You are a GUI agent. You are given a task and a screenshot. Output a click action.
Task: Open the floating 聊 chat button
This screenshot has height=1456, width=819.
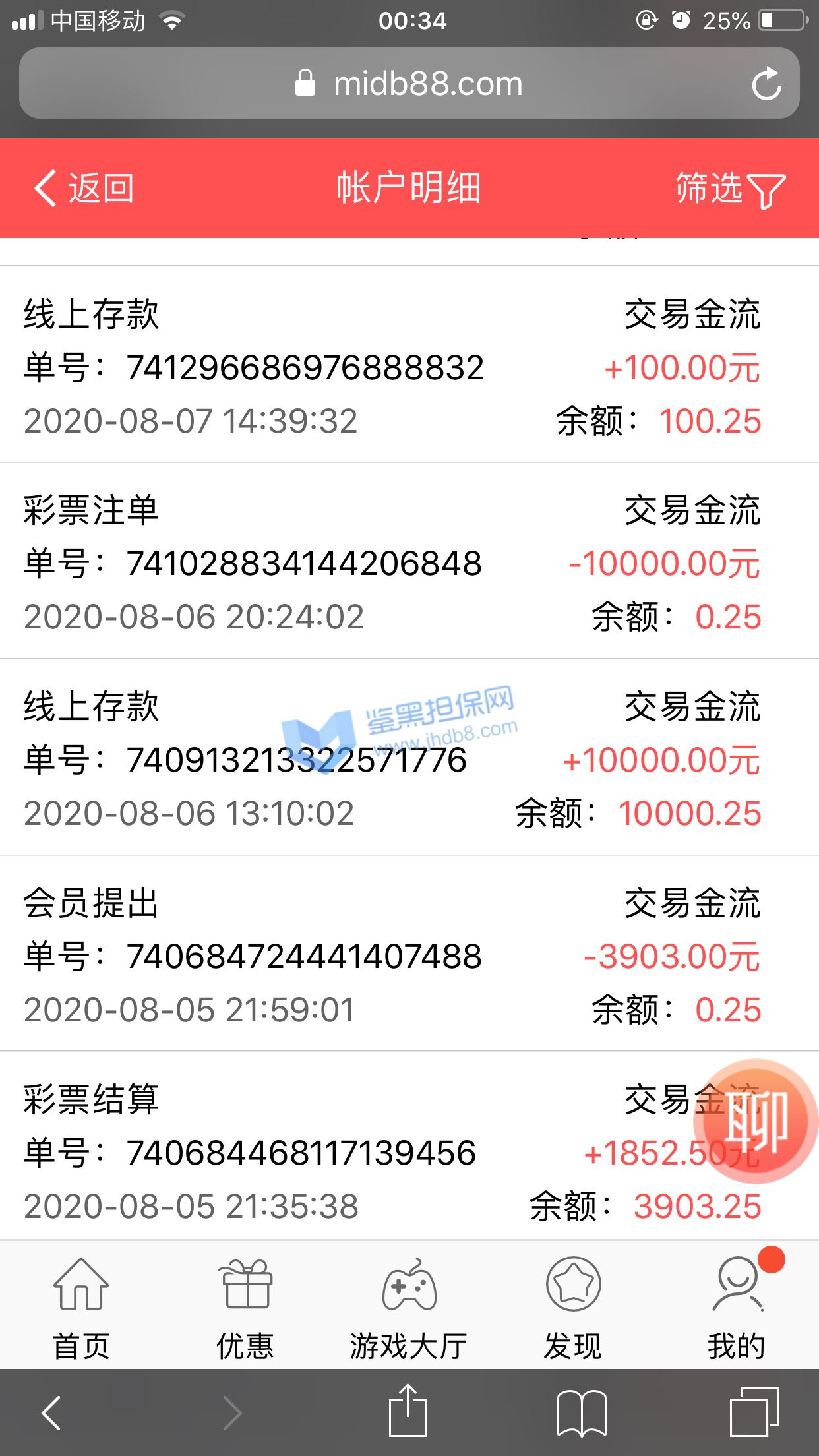pos(756,1121)
